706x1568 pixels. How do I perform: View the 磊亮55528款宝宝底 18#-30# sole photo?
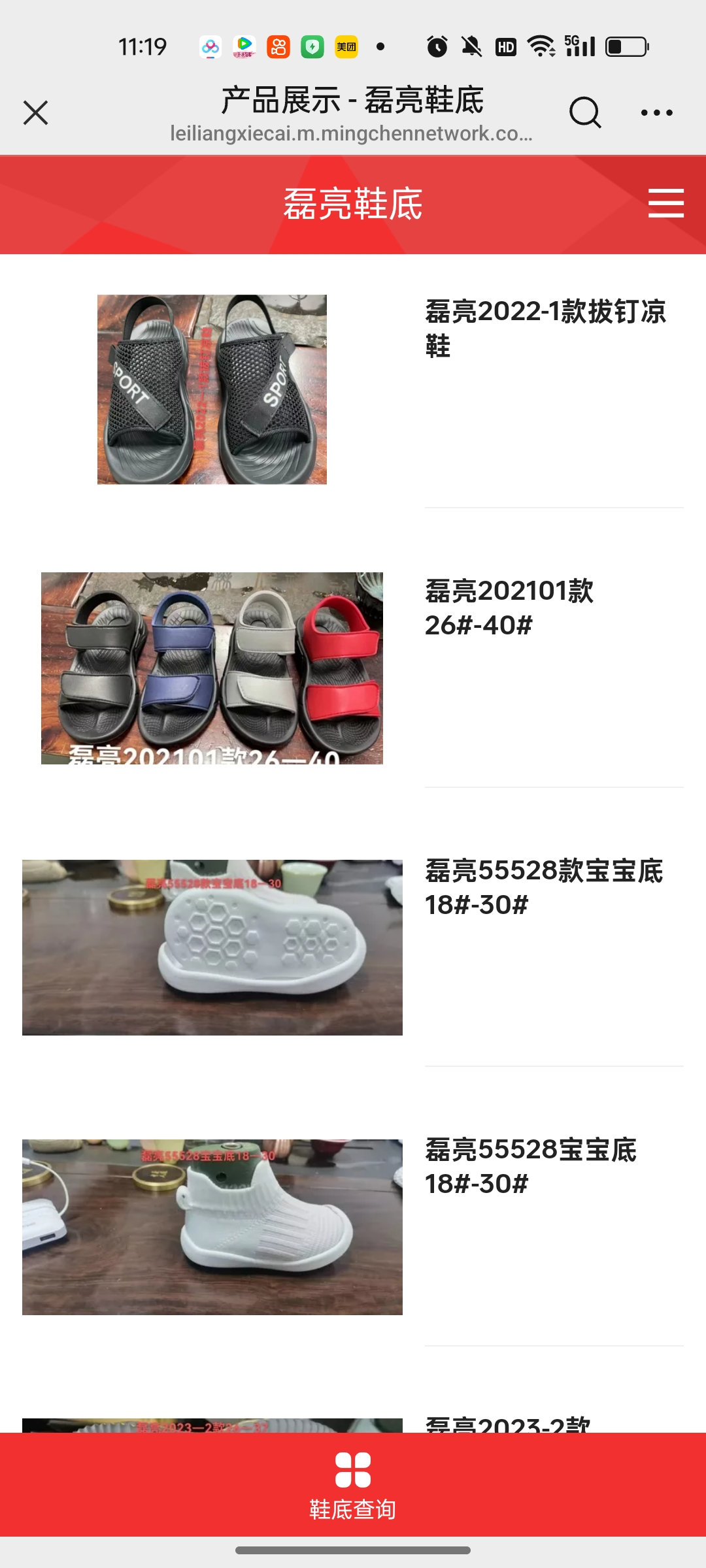[x=212, y=947]
